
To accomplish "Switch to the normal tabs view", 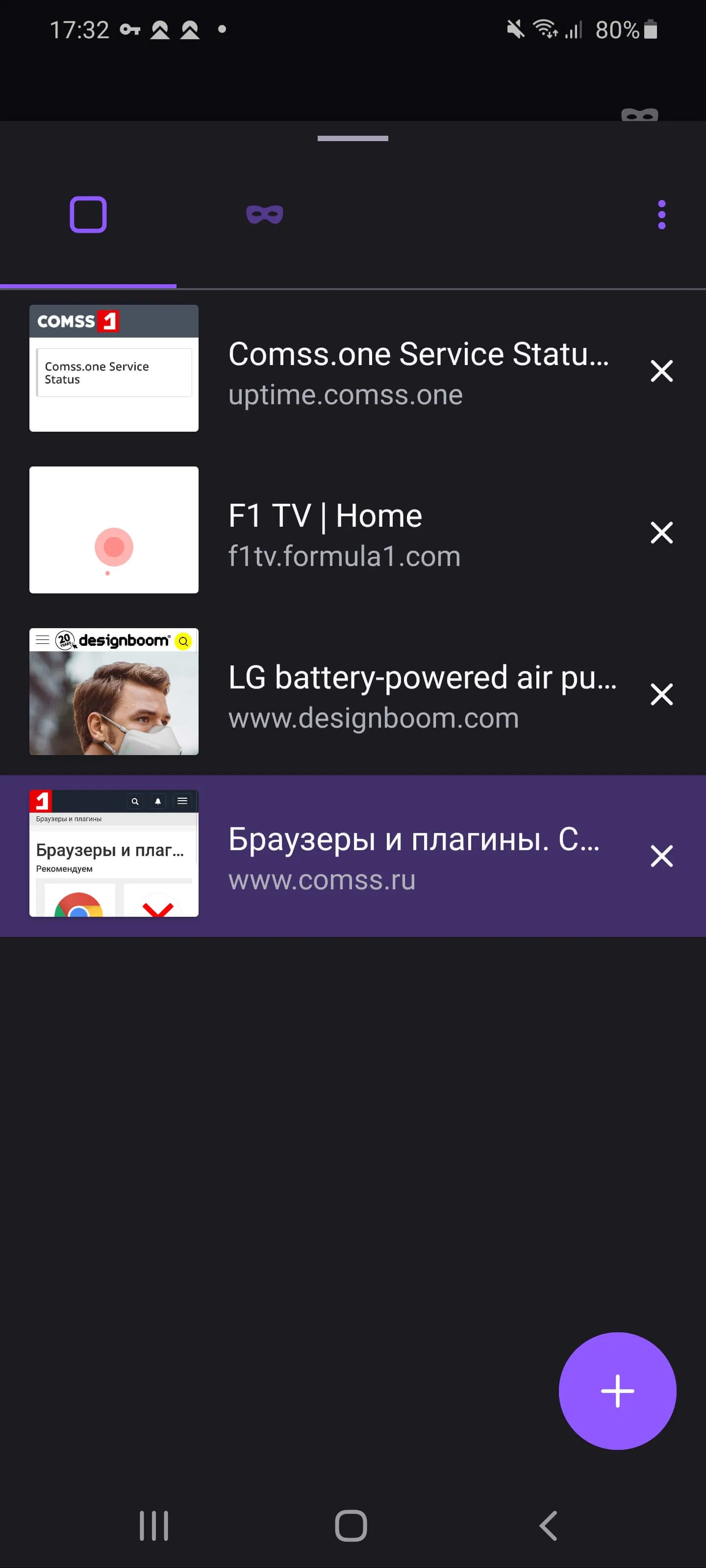I will coord(88,215).
